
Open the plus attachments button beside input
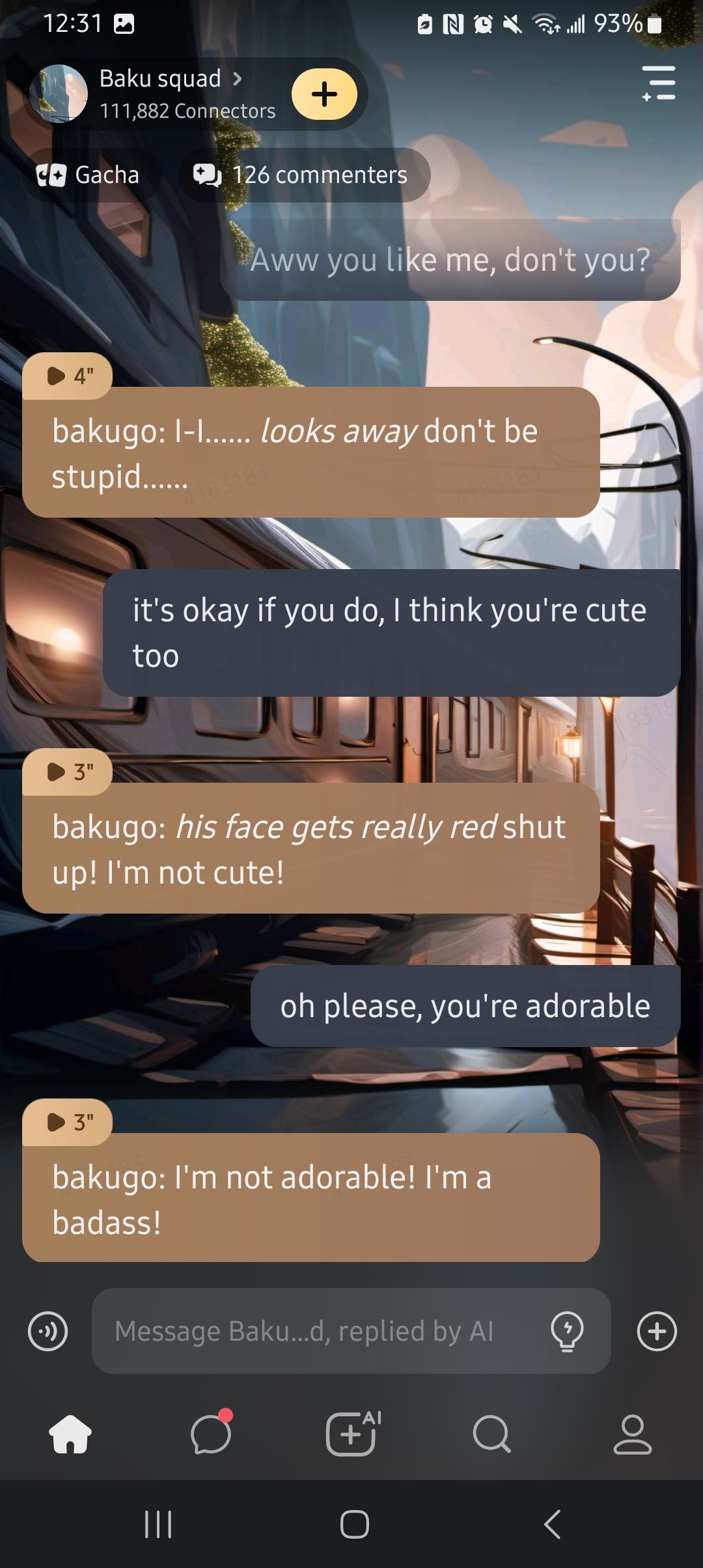tap(657, 1332)
